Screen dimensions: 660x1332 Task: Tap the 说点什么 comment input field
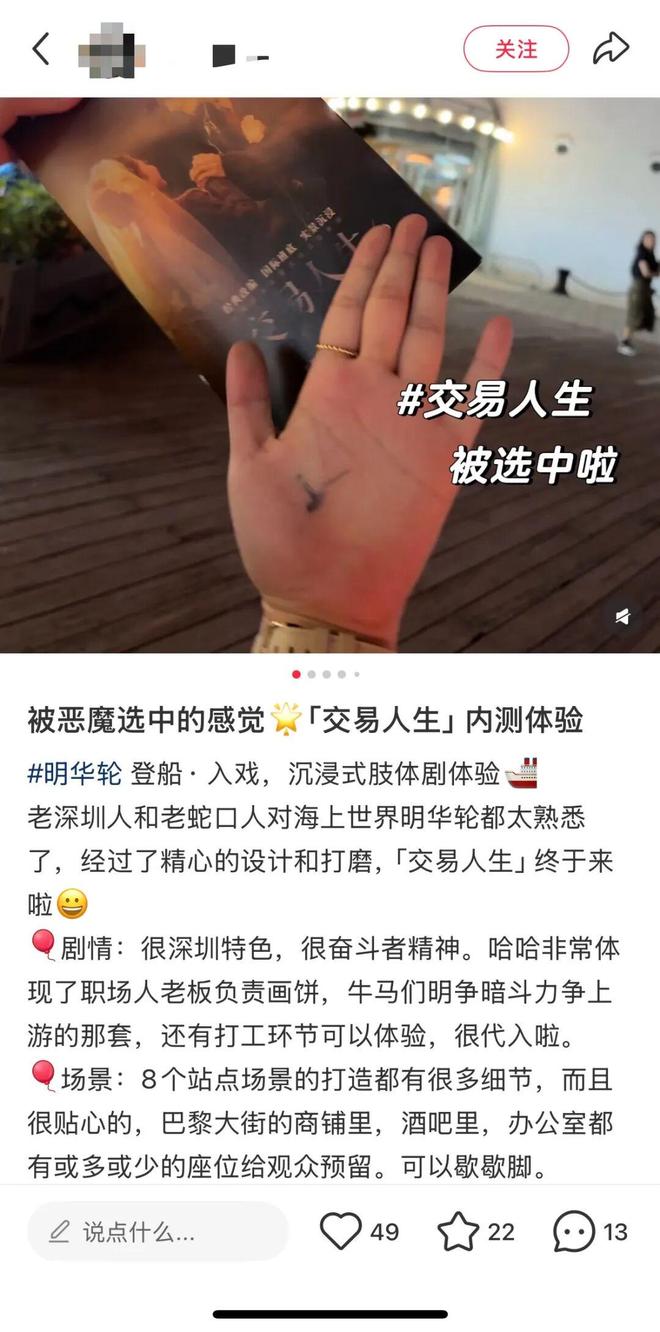click(158, 1231)
